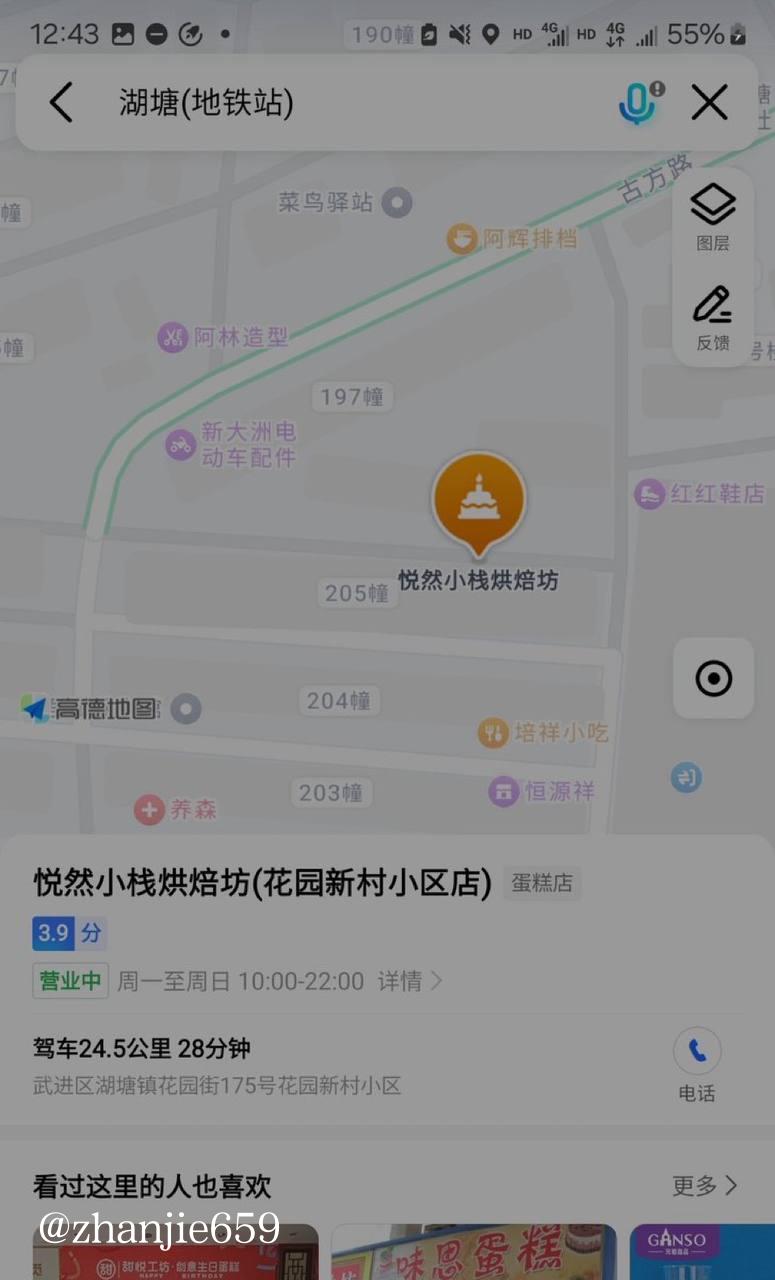Open the route swap icon on map
775x1280 pixels.
686,777
